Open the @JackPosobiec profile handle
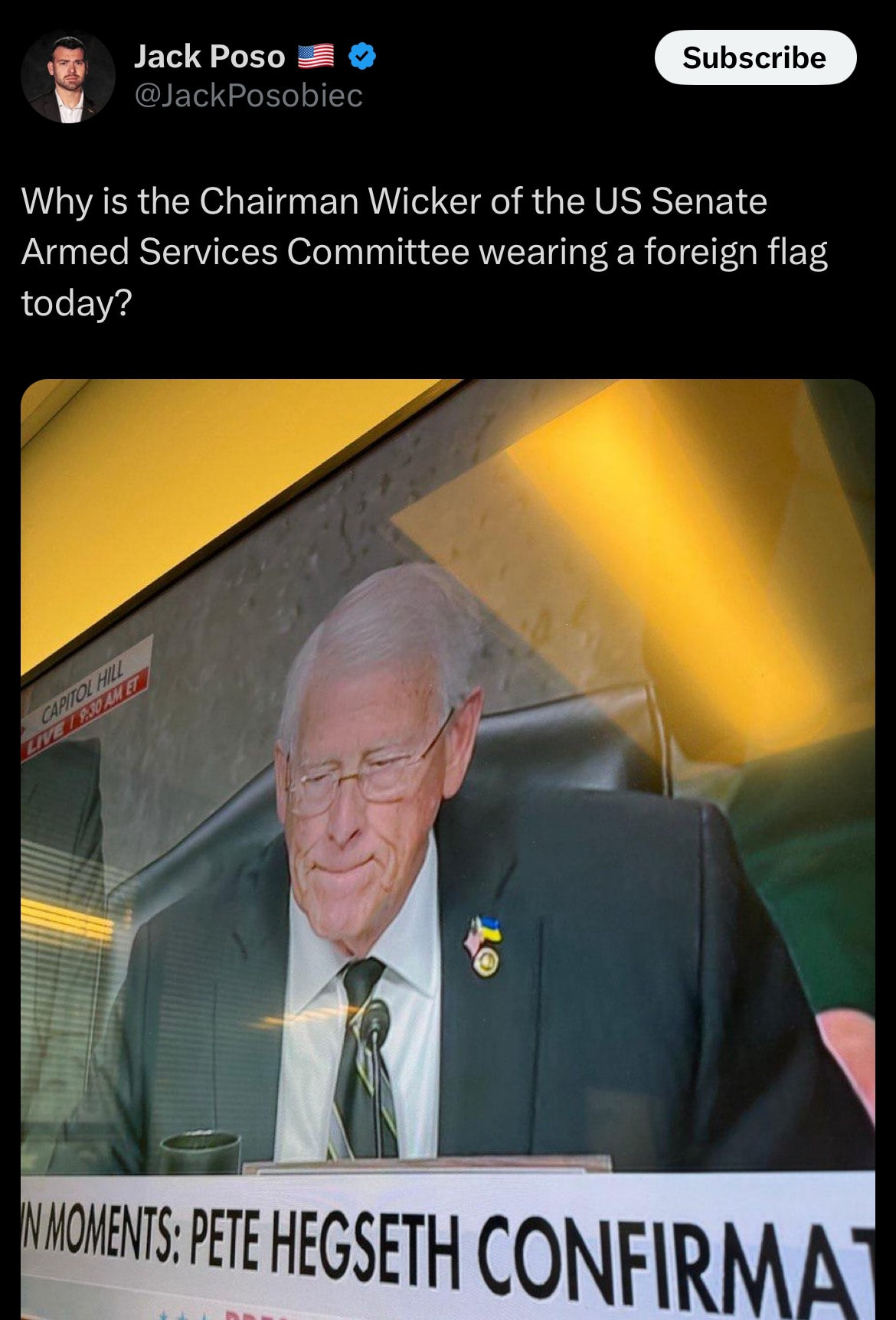Screen dimensions: 896x1320 coord(248,96)
